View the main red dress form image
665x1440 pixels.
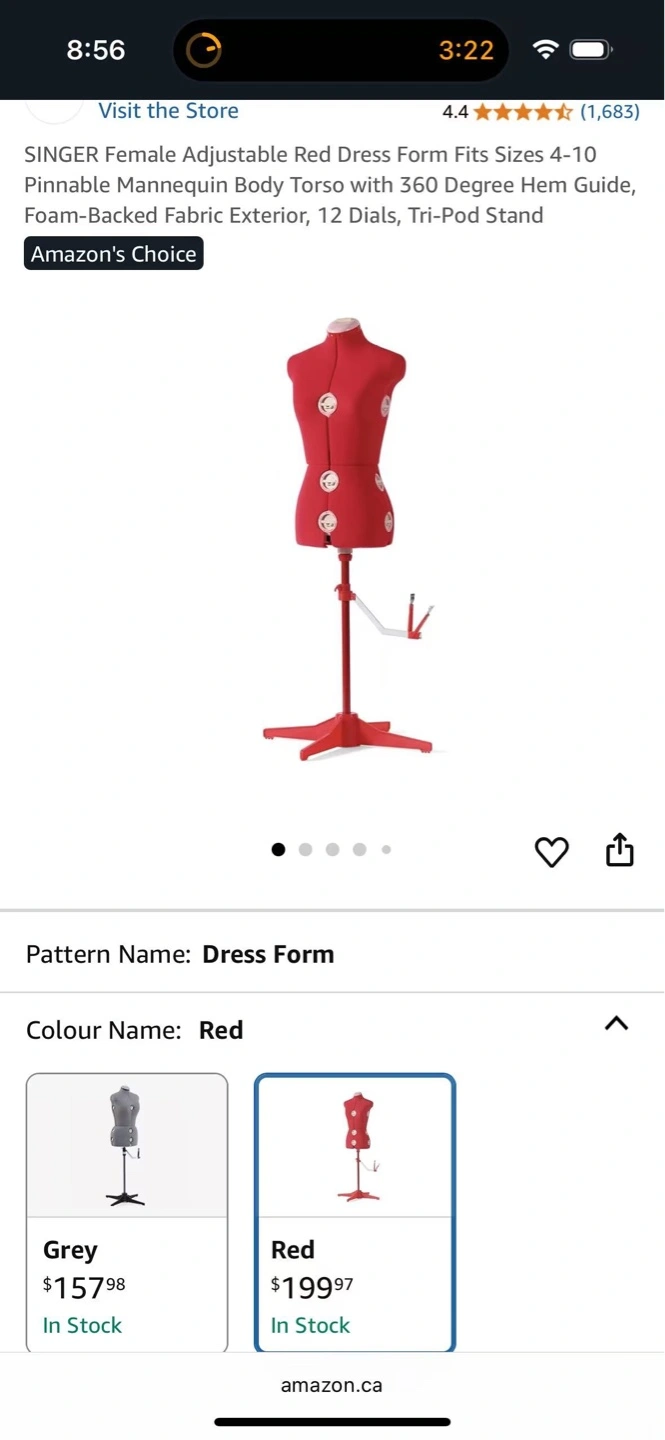tap(347, 540)
